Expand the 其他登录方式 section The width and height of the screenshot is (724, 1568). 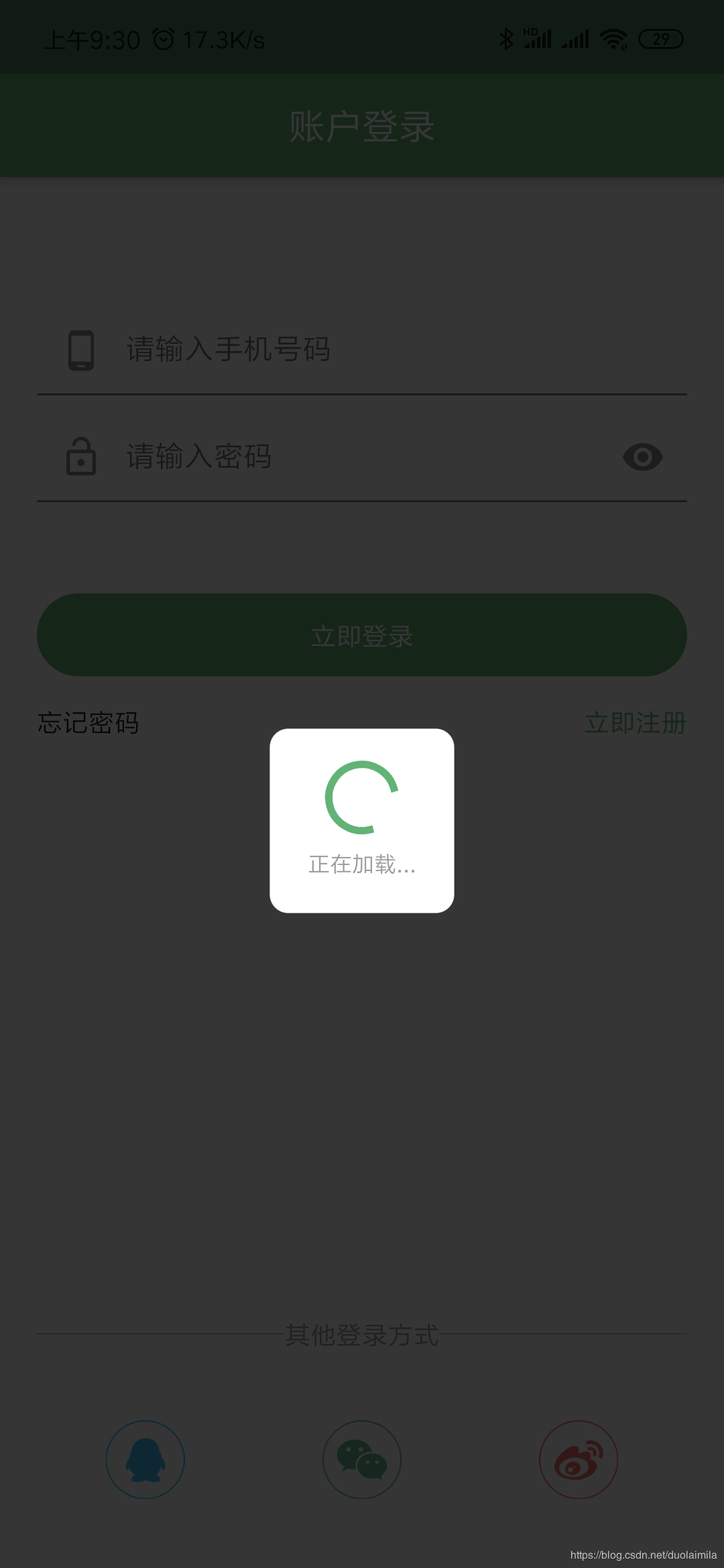(362, 1333)
